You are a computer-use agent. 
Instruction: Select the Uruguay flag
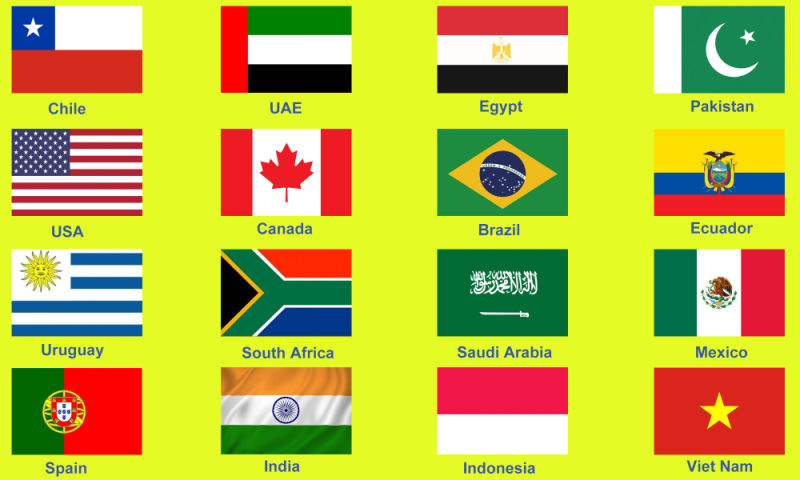pyautogui.click(x=77, y=293)
